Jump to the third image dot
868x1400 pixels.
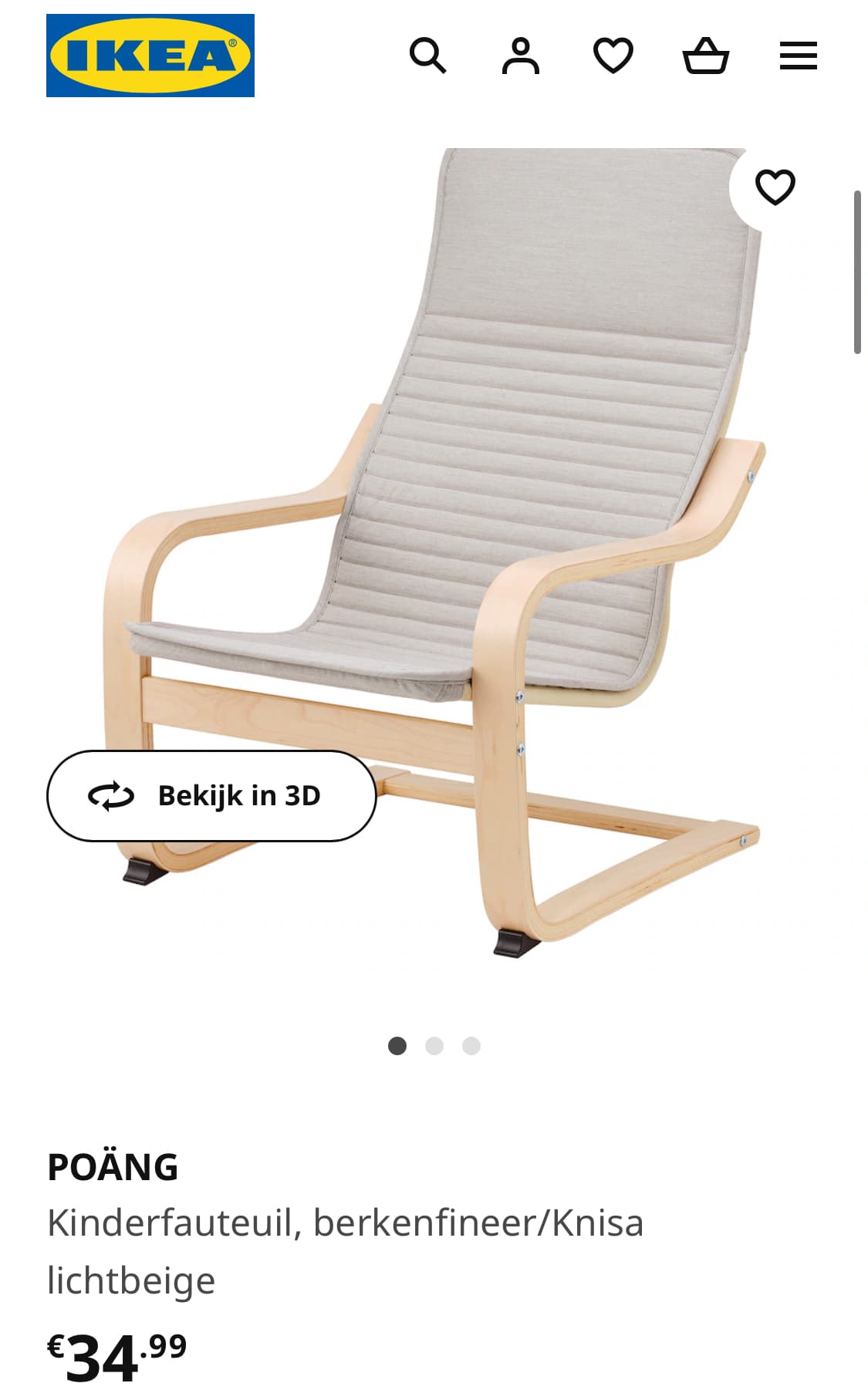471,1046
